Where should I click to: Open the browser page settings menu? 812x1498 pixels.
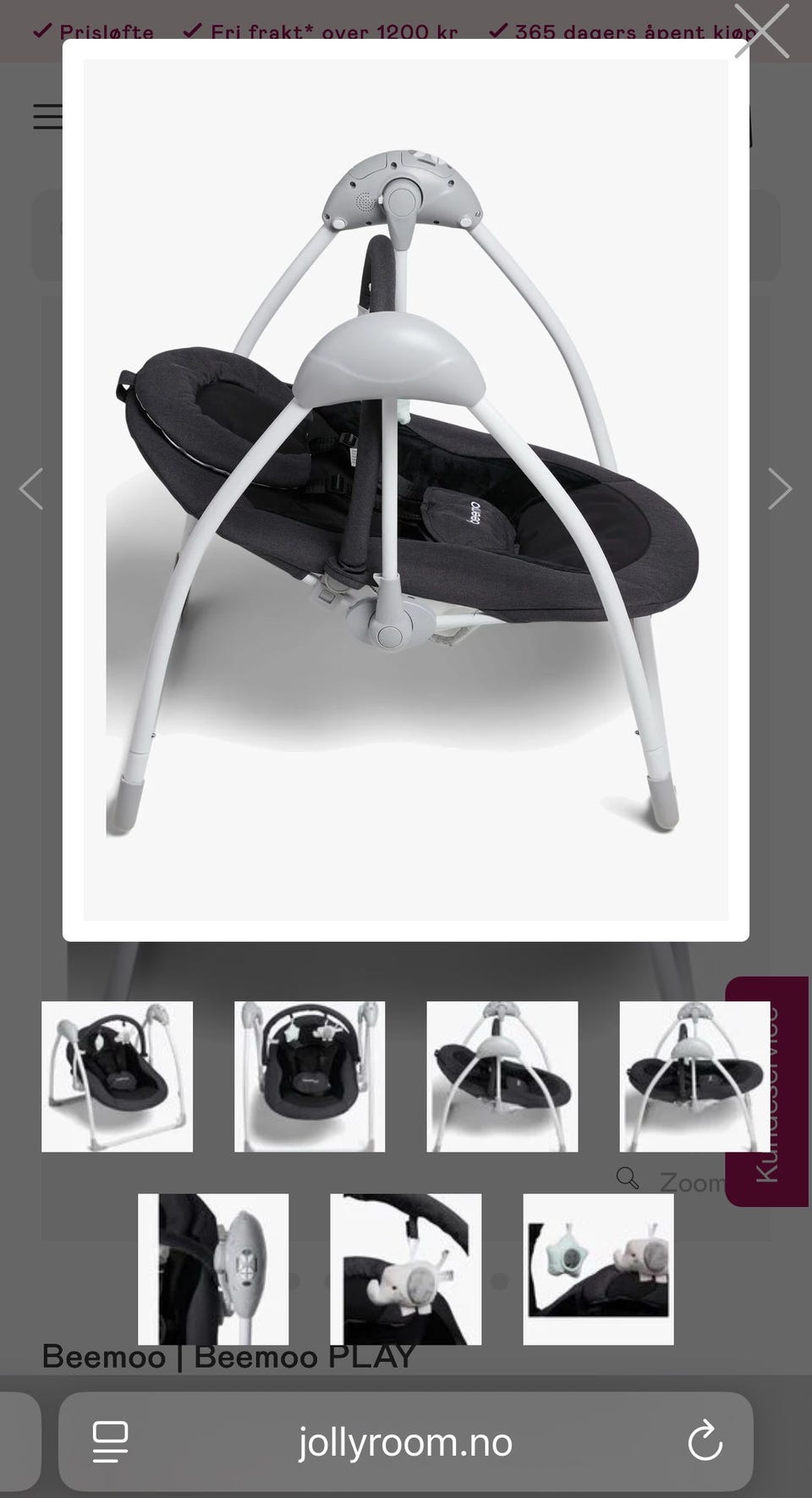[x=110, y=1442]
